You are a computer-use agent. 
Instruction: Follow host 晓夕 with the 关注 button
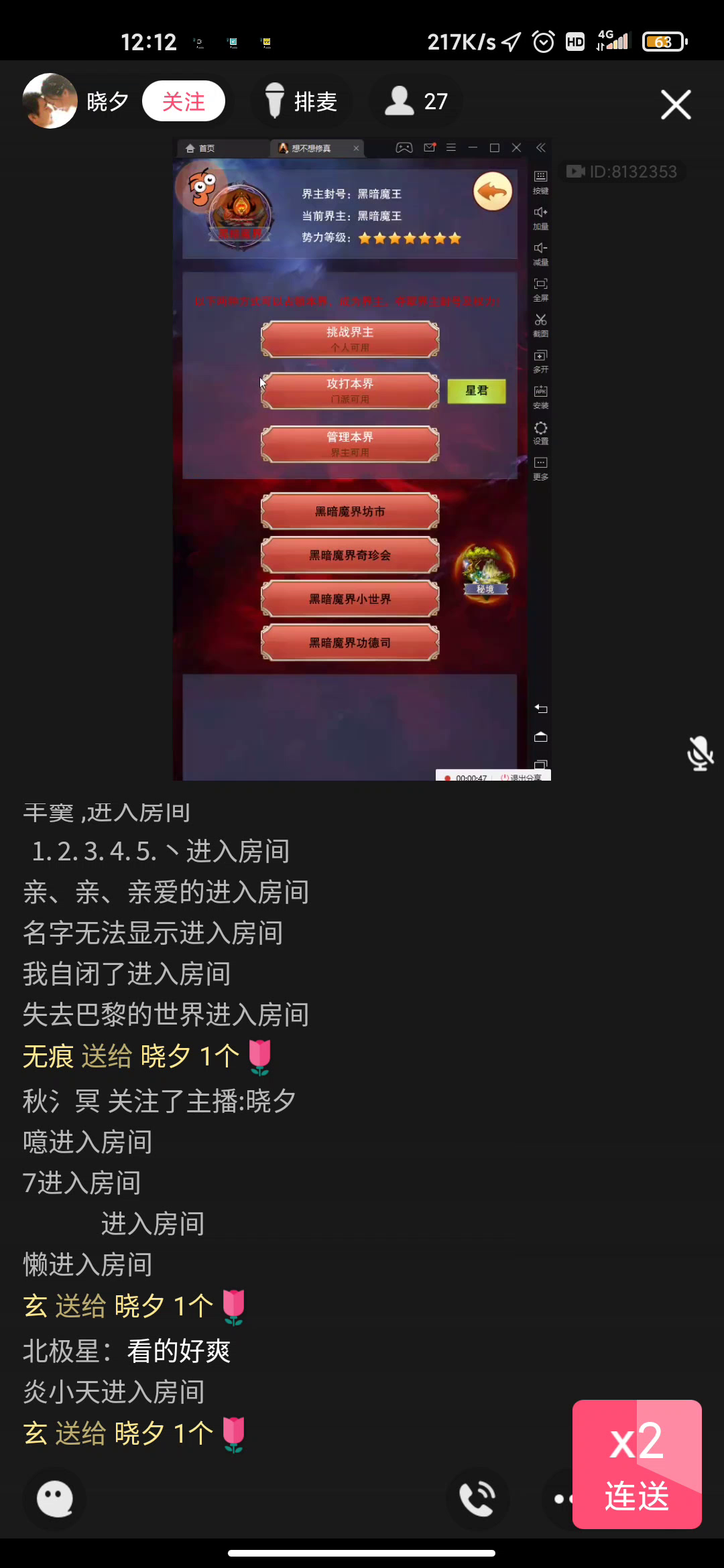coord(183,101)
